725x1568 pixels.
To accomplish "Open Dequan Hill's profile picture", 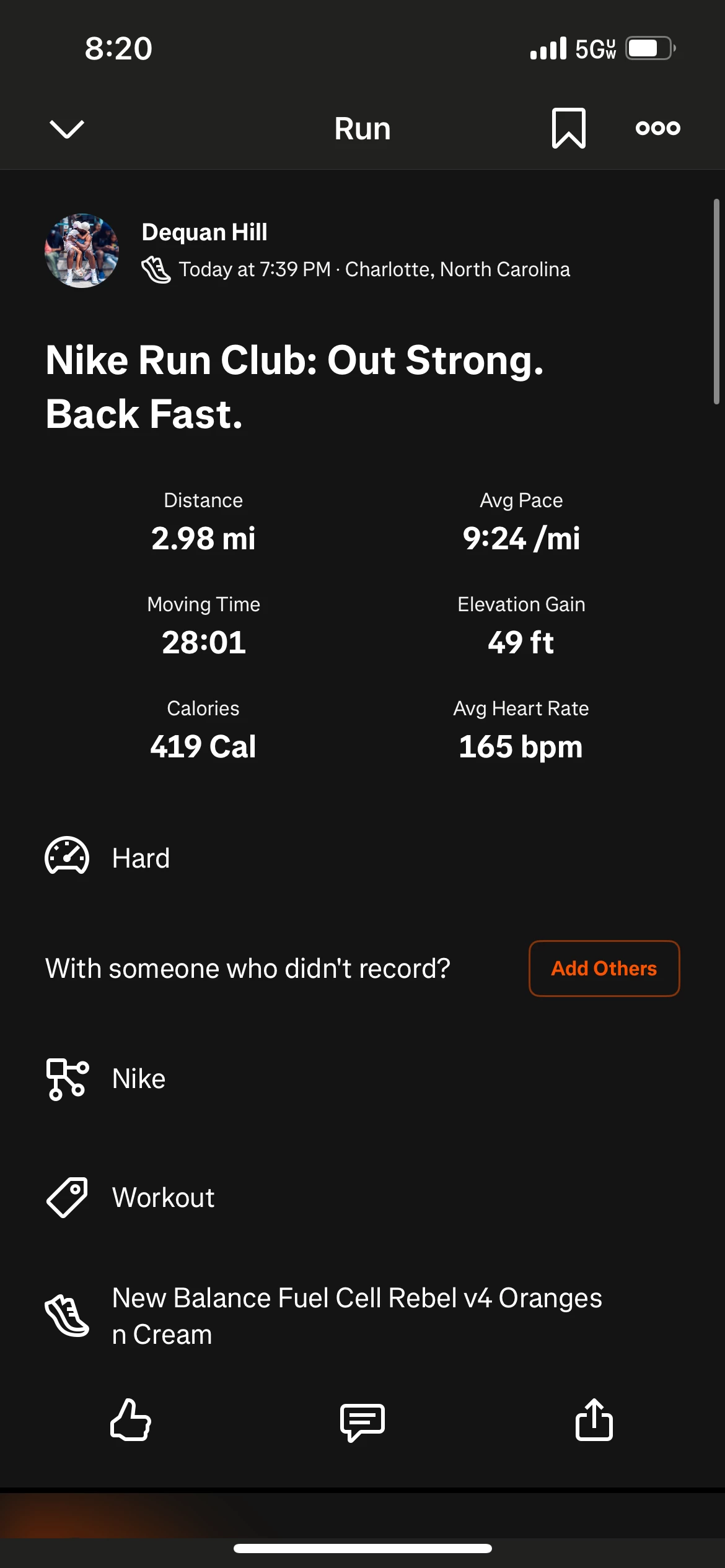I will click(82, 251).
